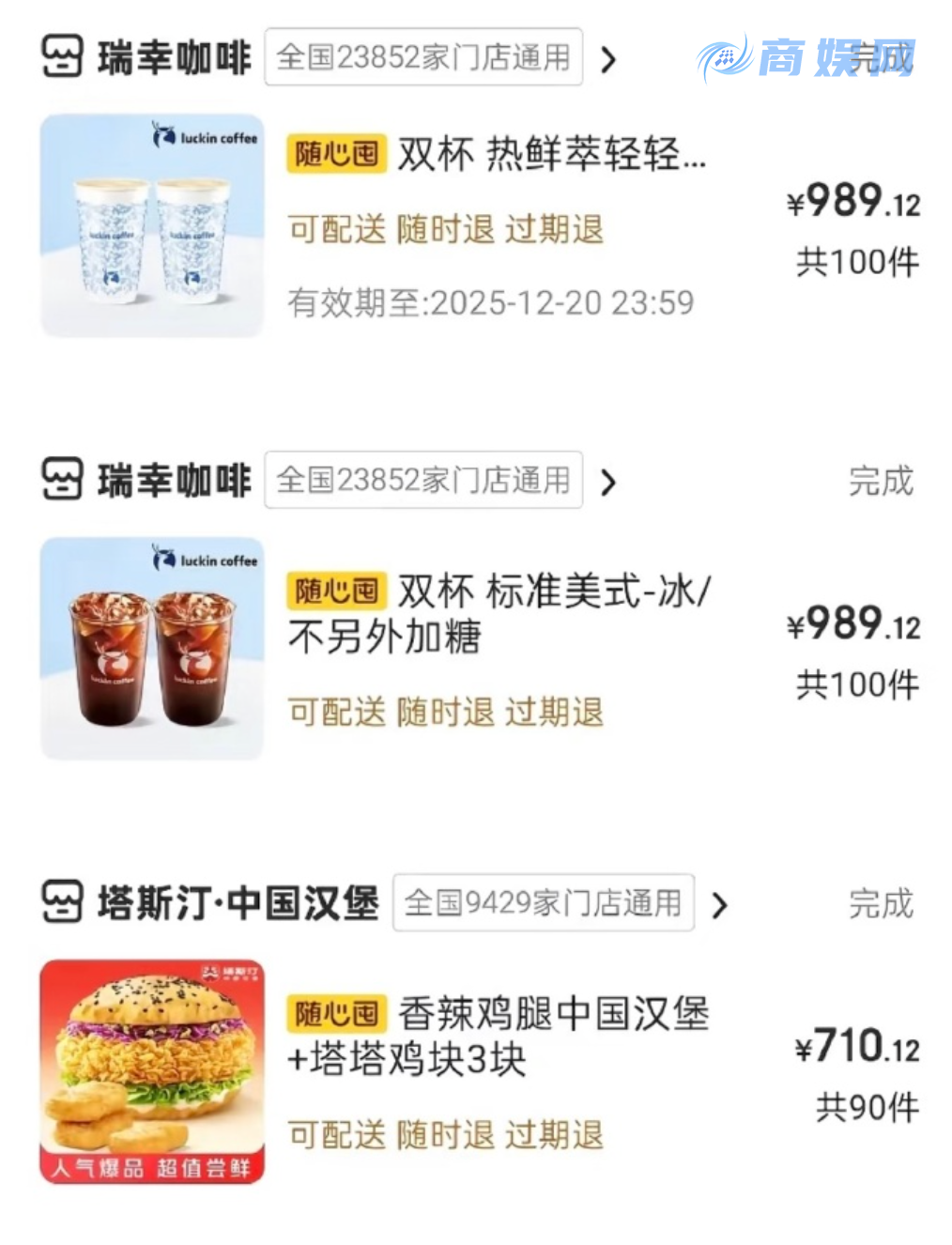
Task: Click 全国9429家门店通用 tag on Tastien order
Action: pos(545,902)
